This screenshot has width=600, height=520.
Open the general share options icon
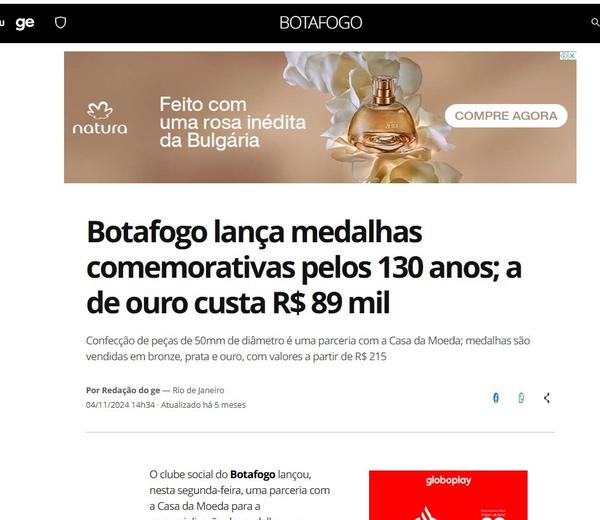547,398
